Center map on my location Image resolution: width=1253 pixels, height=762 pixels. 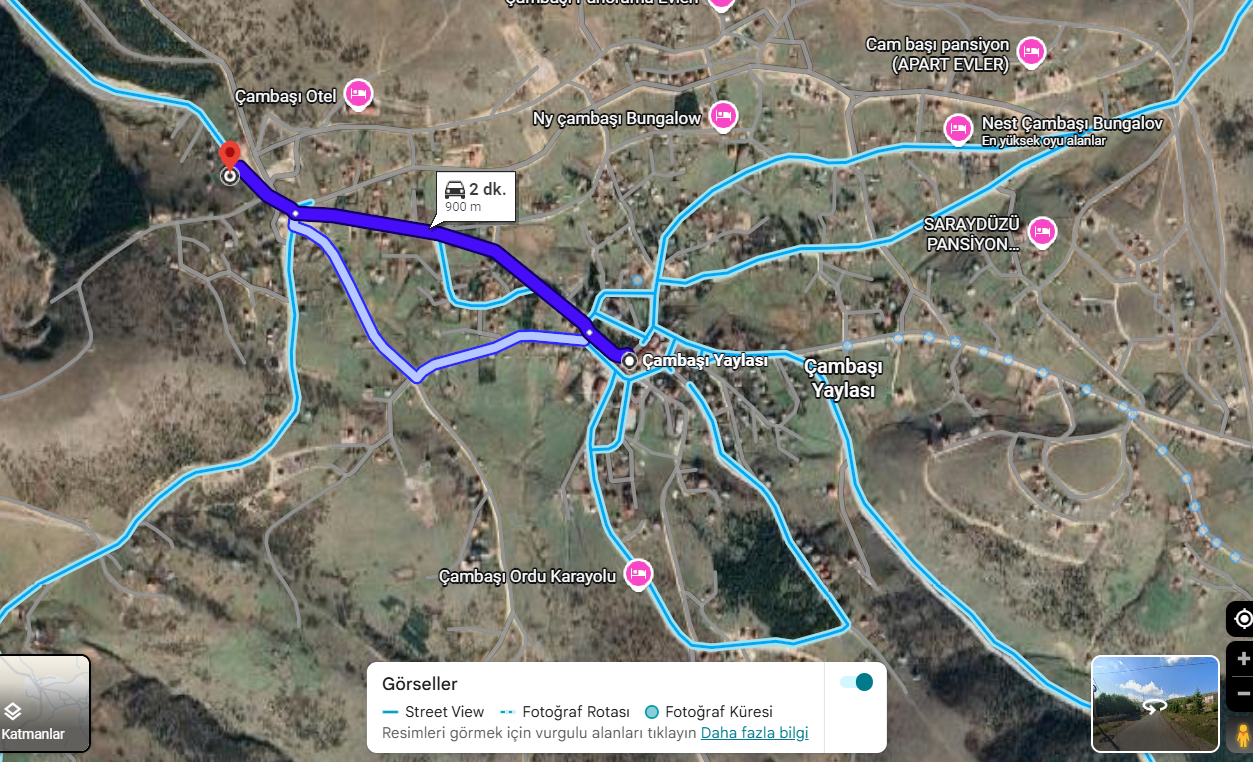[1243, 619]
